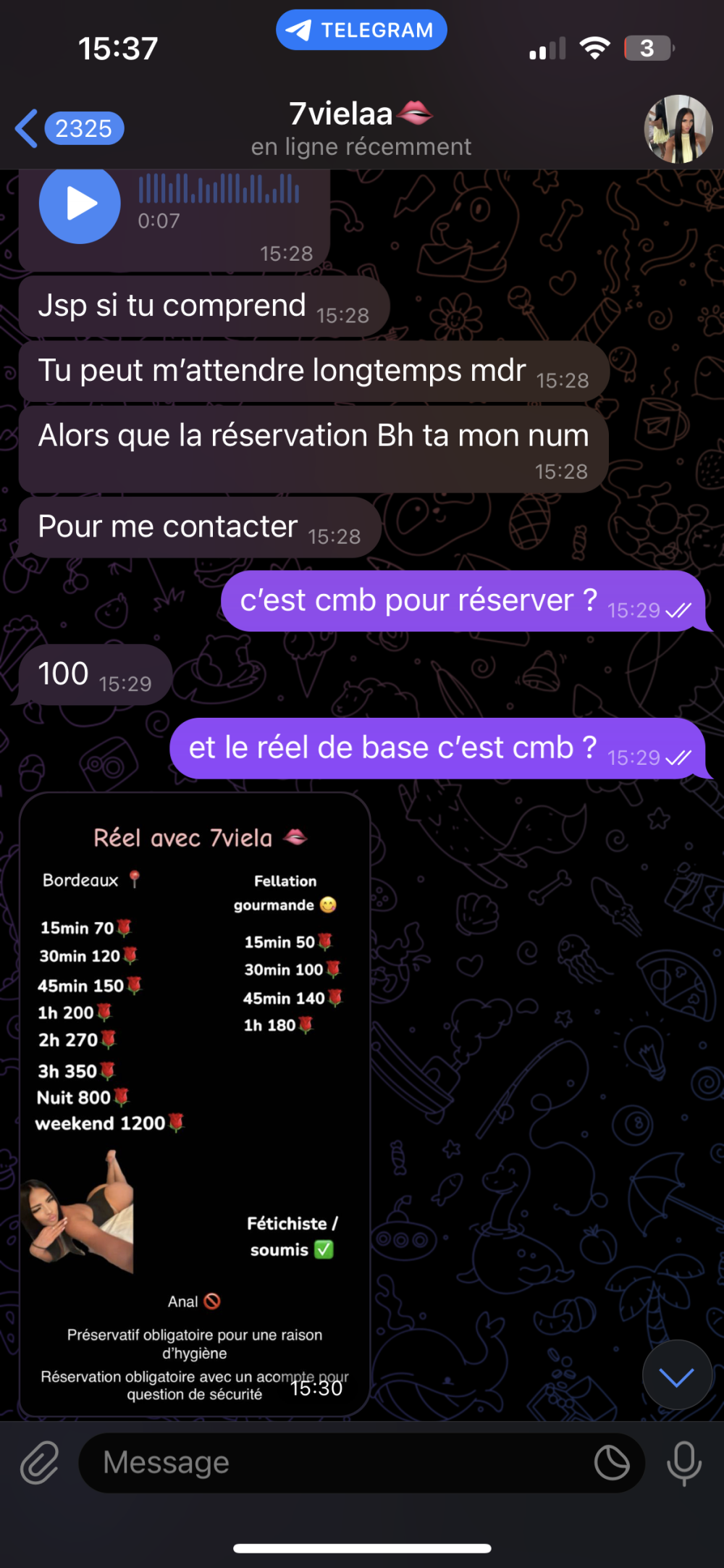Viewport: 724px width, 1568px height.
Task: Jump to the latest messages with the down arrow
Action: [677, 1376]
